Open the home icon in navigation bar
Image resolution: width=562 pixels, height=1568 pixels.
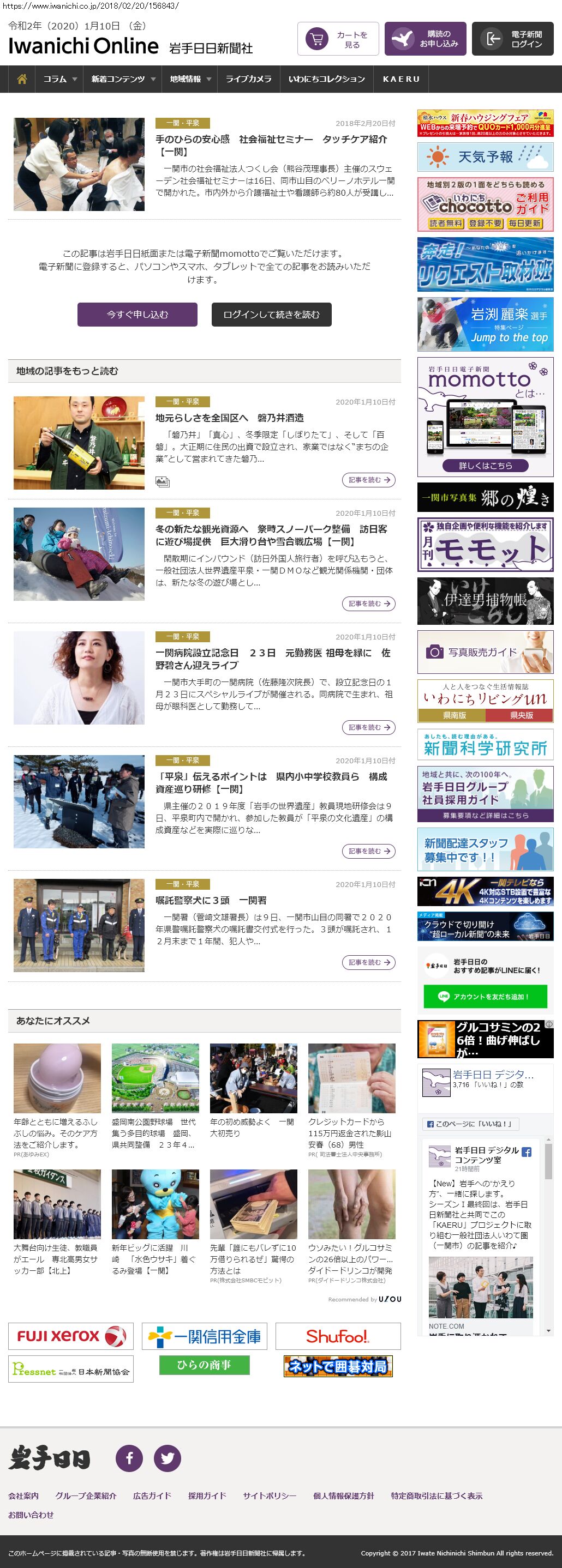point(22,79)
